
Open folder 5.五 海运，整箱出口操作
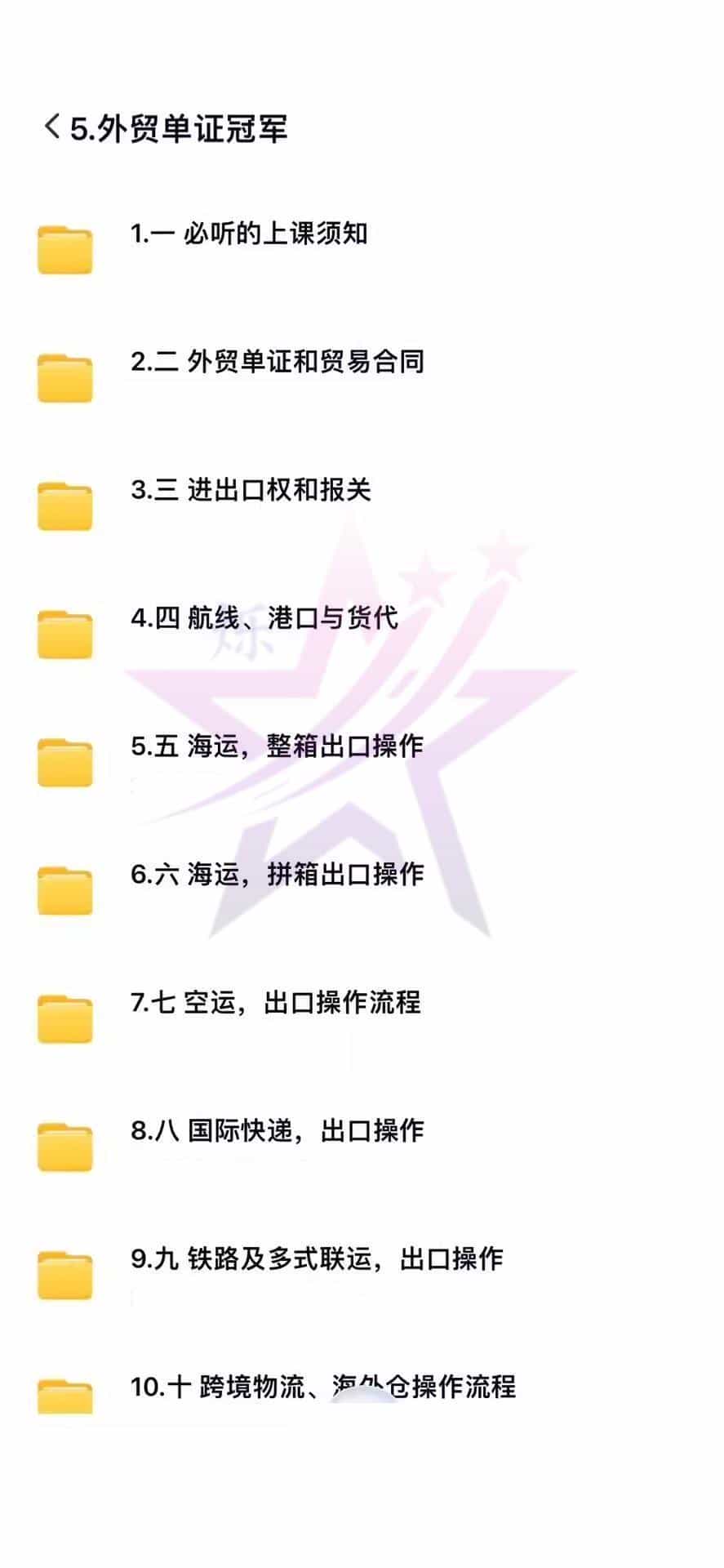point(362,758)
